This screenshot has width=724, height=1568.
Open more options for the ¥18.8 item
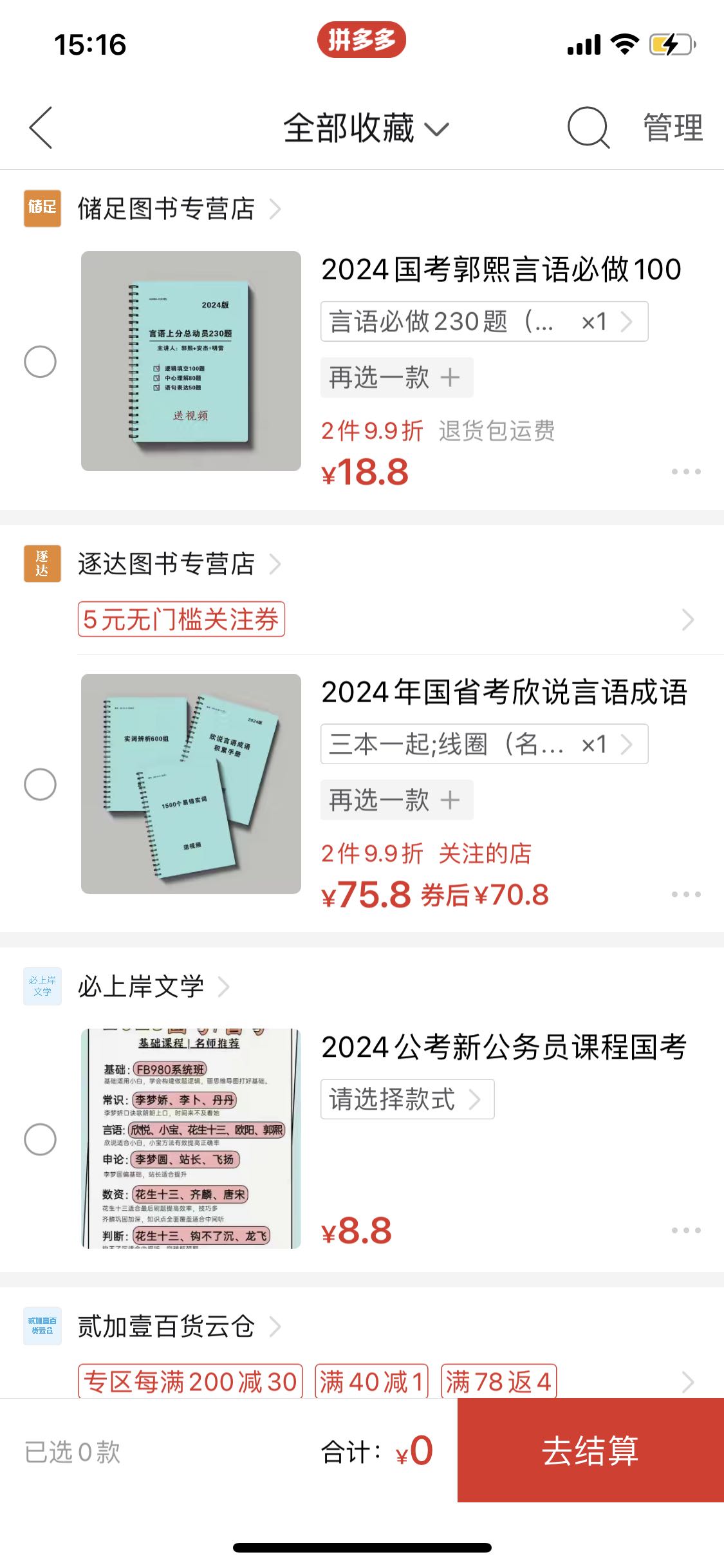(x=685, y=472)
